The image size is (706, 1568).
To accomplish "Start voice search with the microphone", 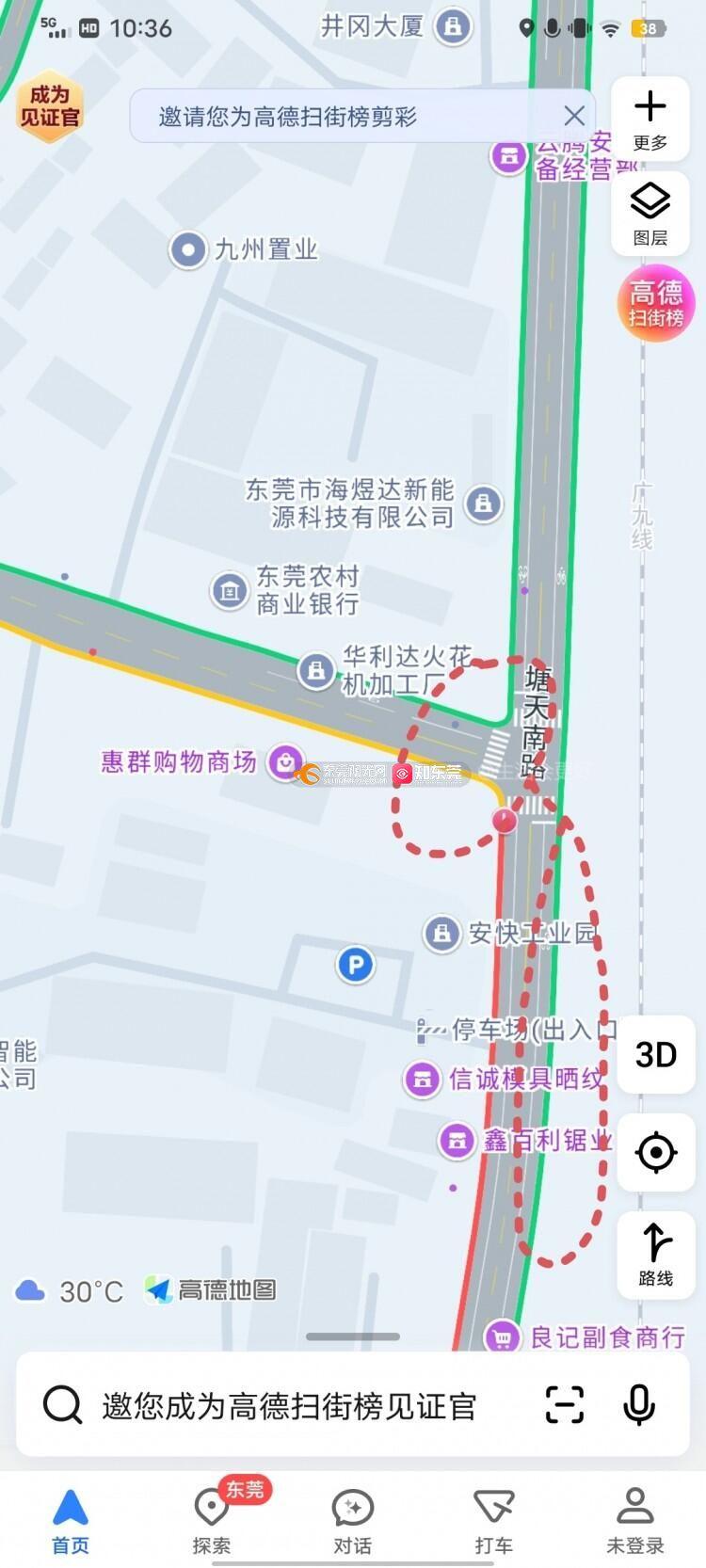I will point(639,1405).
